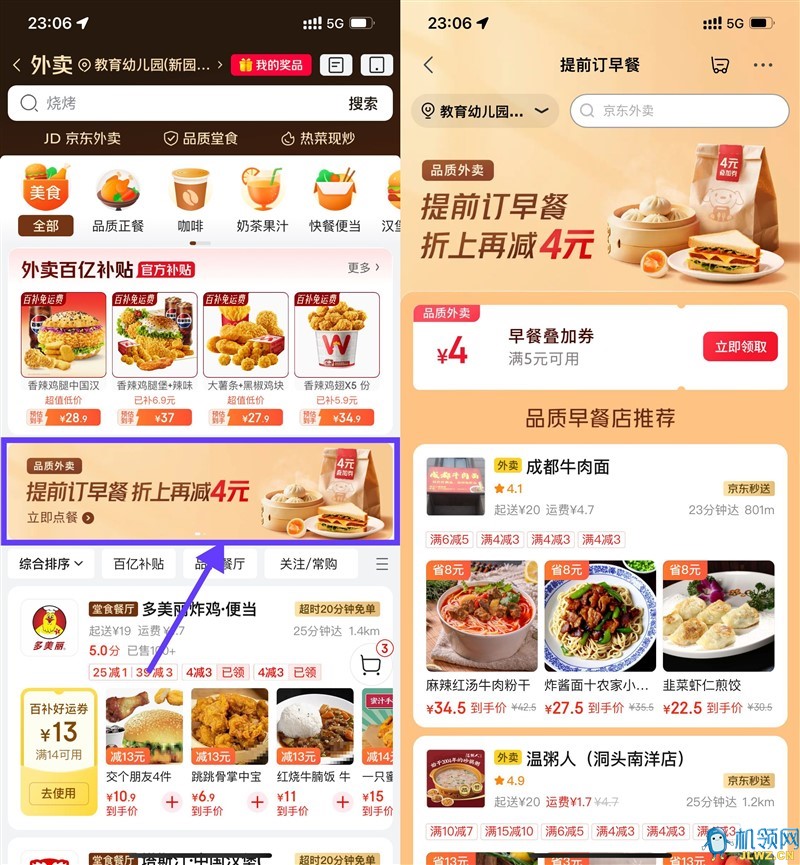Open the 成都牛肉面 restaurant
Image resolution: width=800 pixels, height=865 pixels.
567,467
